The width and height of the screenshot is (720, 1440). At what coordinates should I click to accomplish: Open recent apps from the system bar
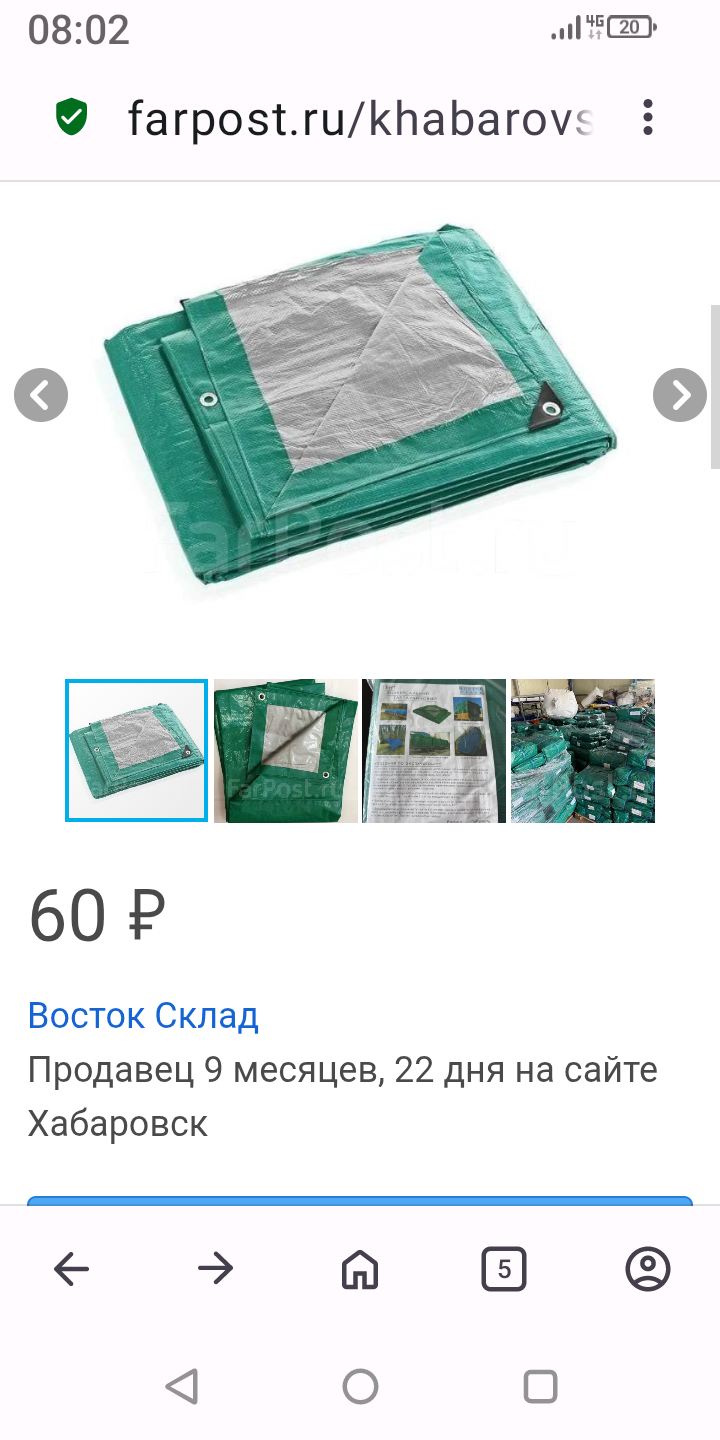[x=540, y=1387]
